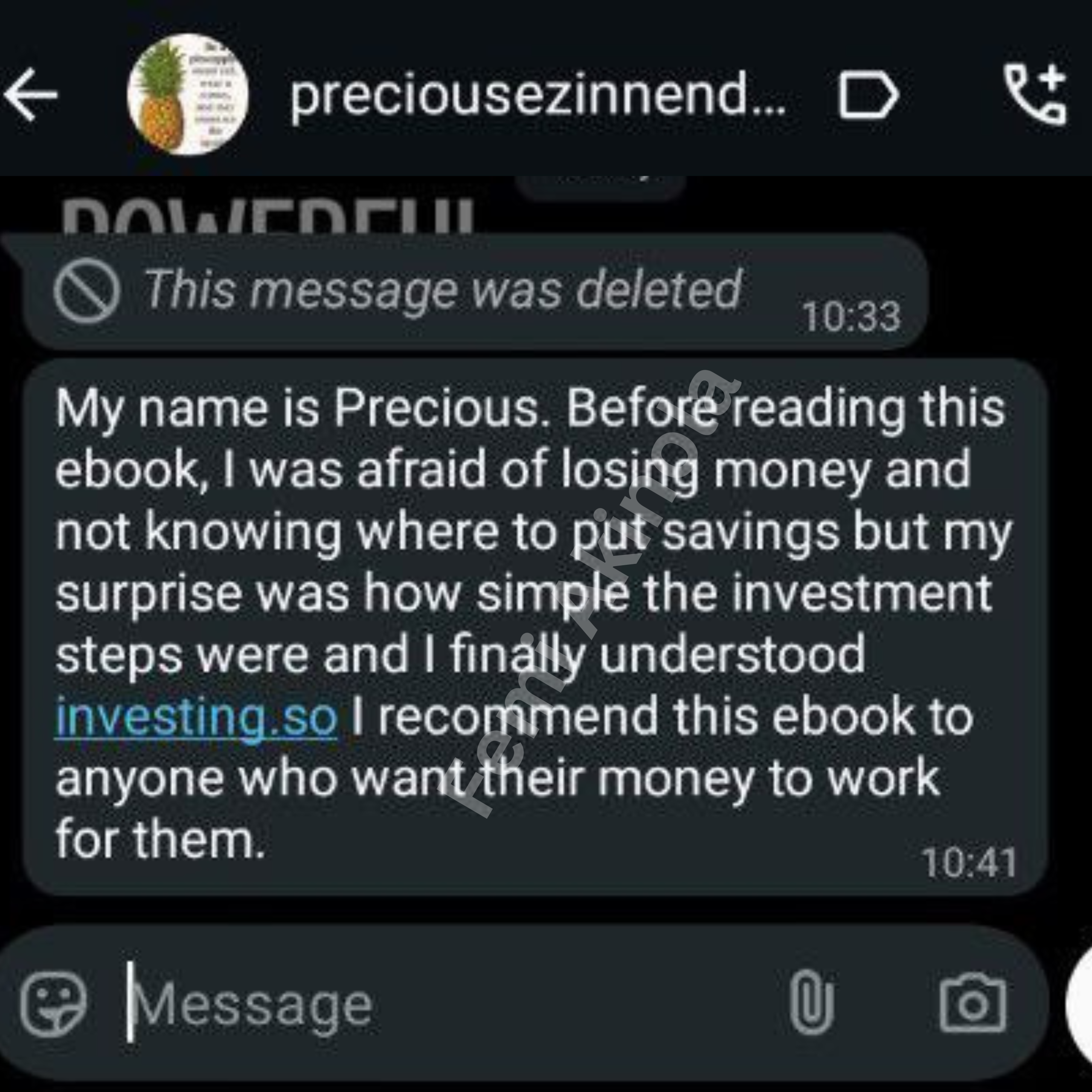
Task: Open preciousezinnend contact info
Action: (537, 94)
